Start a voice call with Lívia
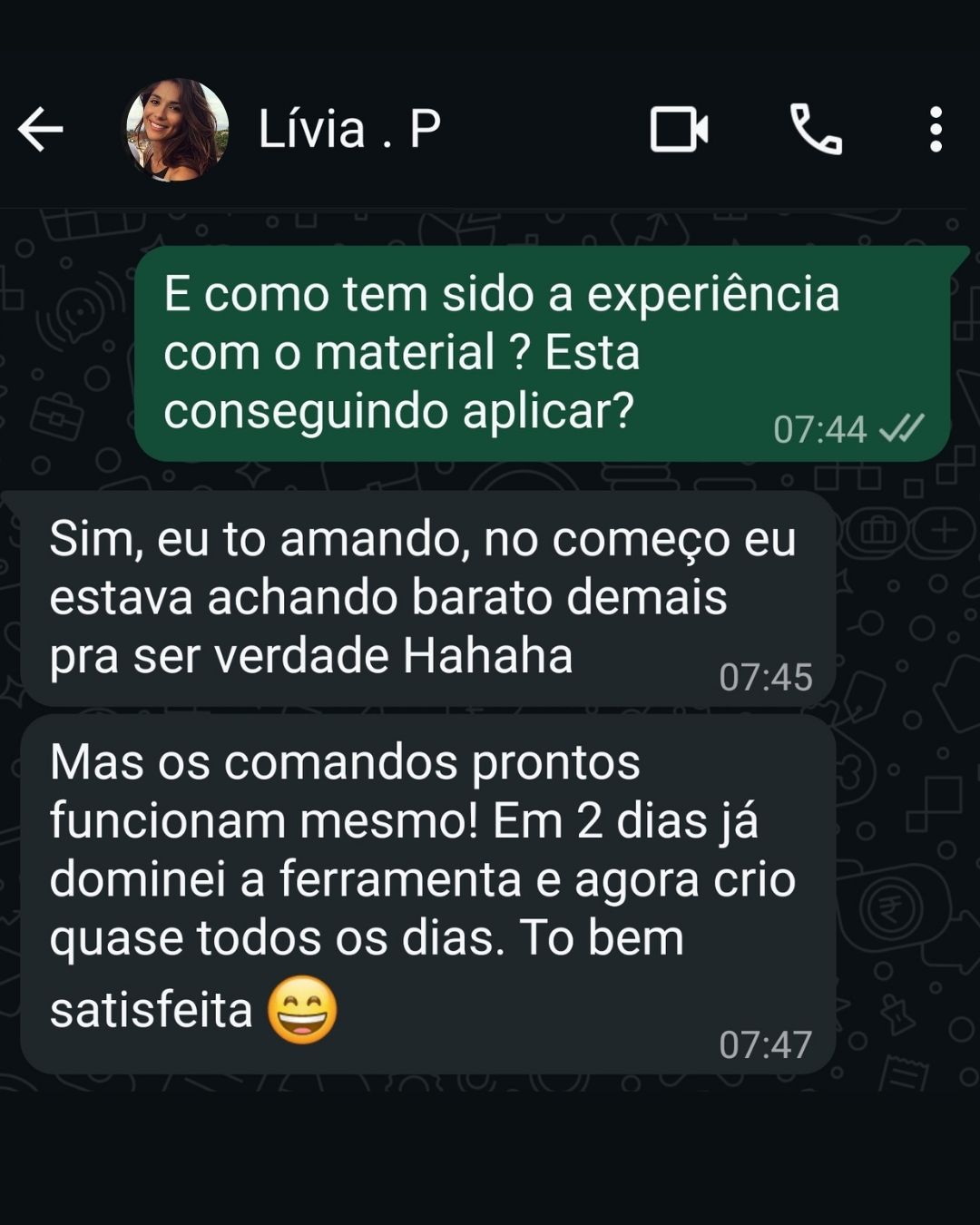 (x=816, y=129)
